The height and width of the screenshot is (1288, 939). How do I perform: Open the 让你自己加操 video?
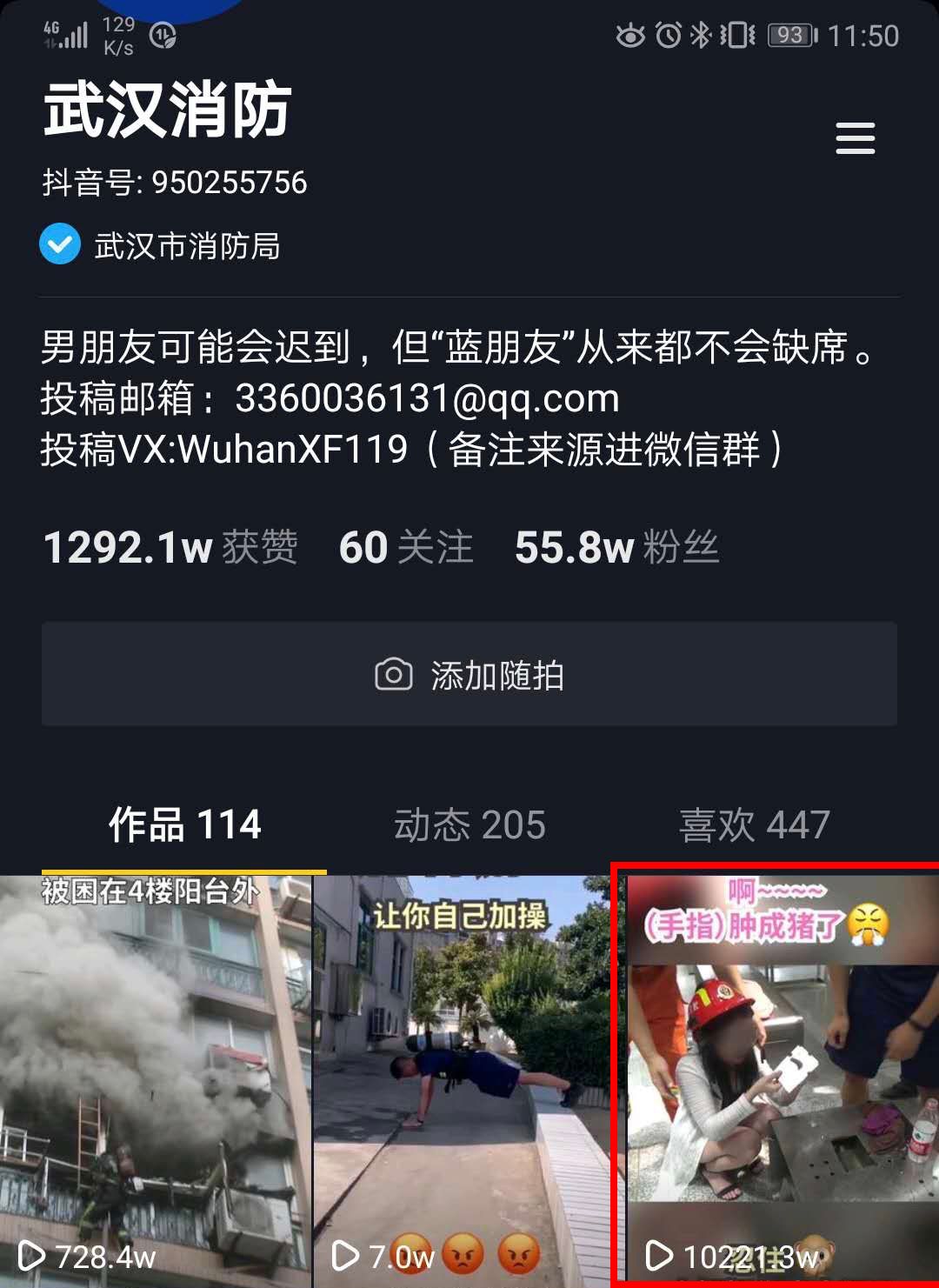click(x=461, y=1078)
